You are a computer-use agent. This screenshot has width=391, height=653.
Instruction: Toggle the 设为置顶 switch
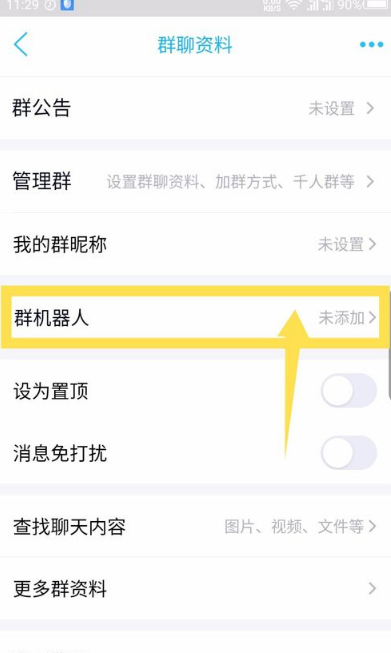(x=349, y=391)
